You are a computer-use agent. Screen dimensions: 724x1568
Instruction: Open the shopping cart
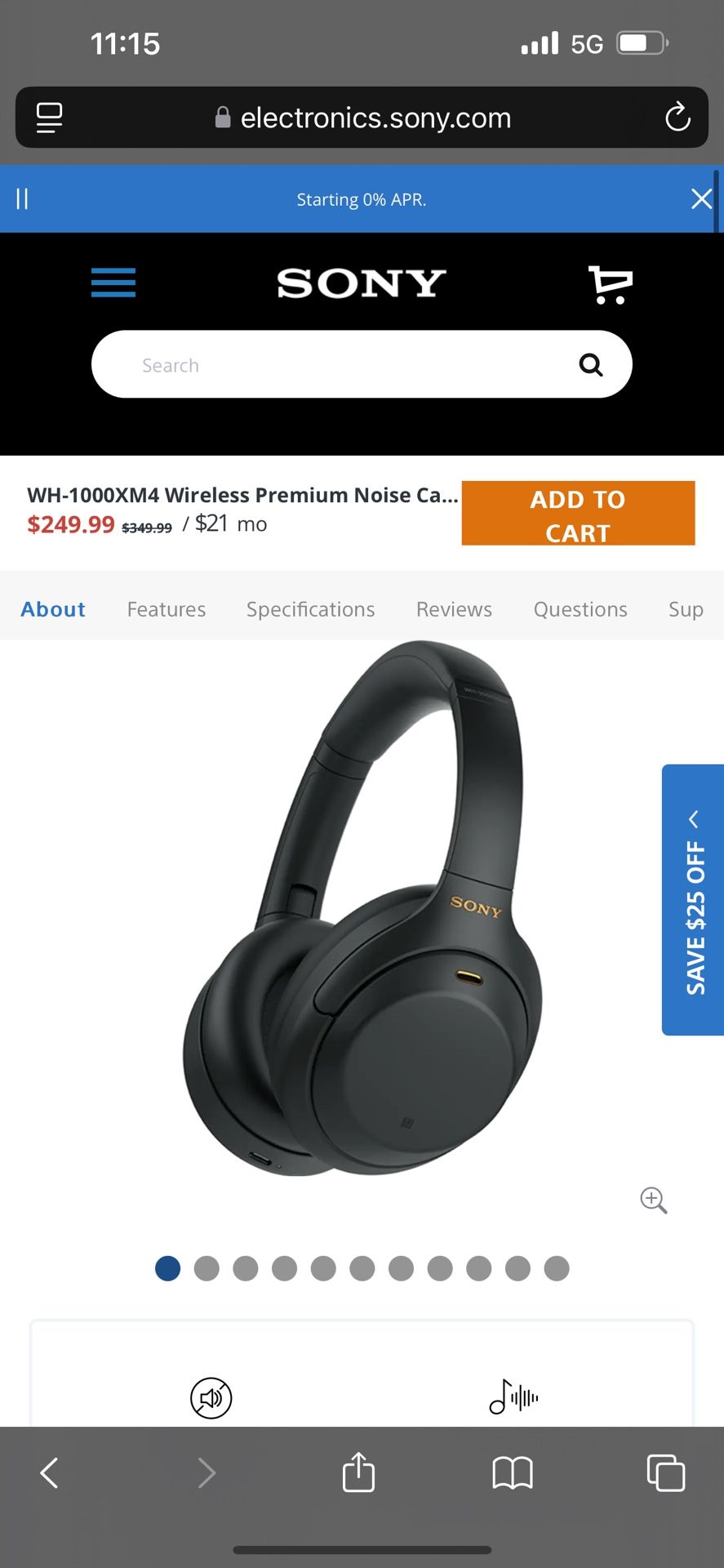point(610,285)
